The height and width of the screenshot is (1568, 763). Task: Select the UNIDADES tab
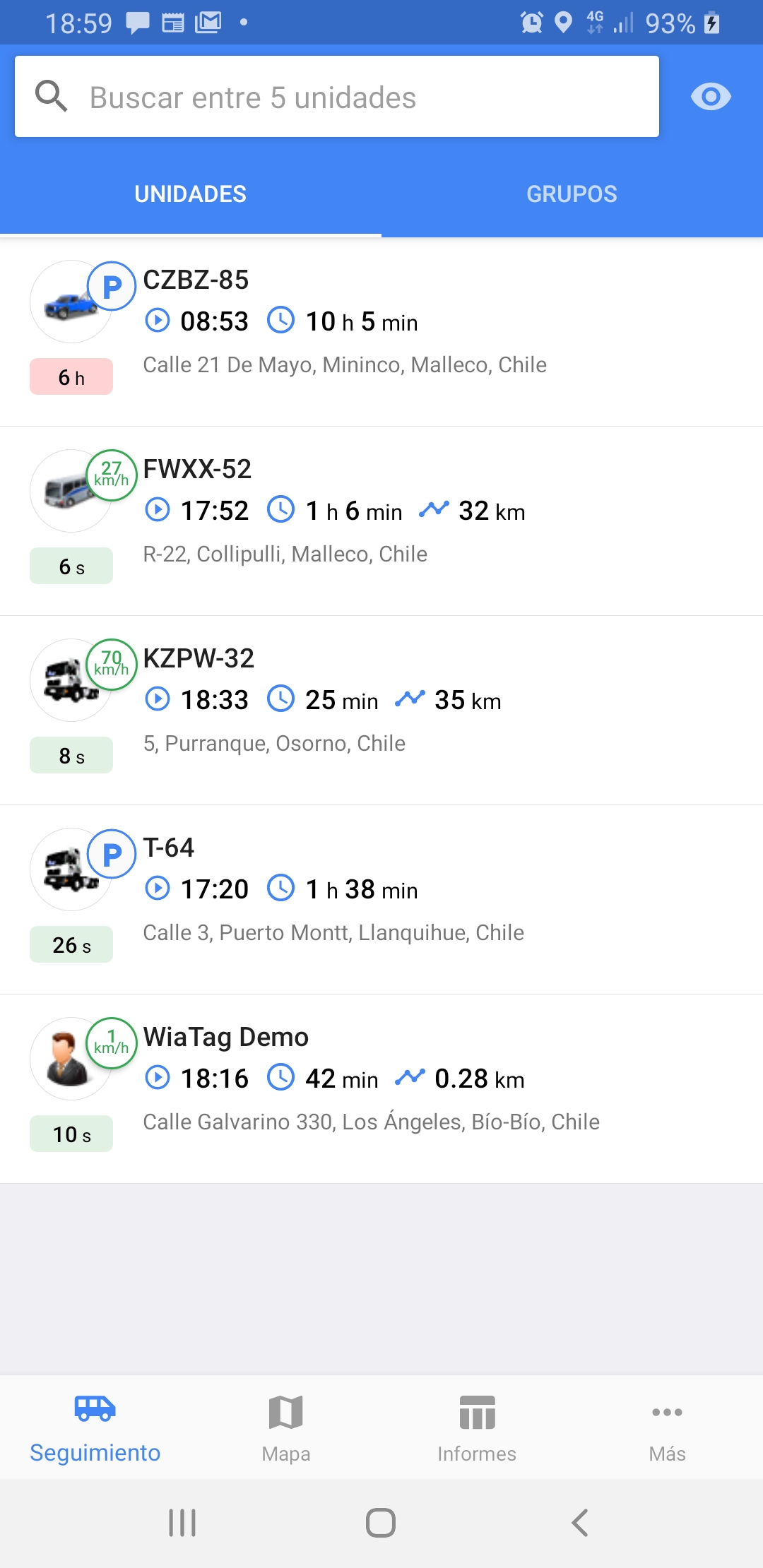190,194
